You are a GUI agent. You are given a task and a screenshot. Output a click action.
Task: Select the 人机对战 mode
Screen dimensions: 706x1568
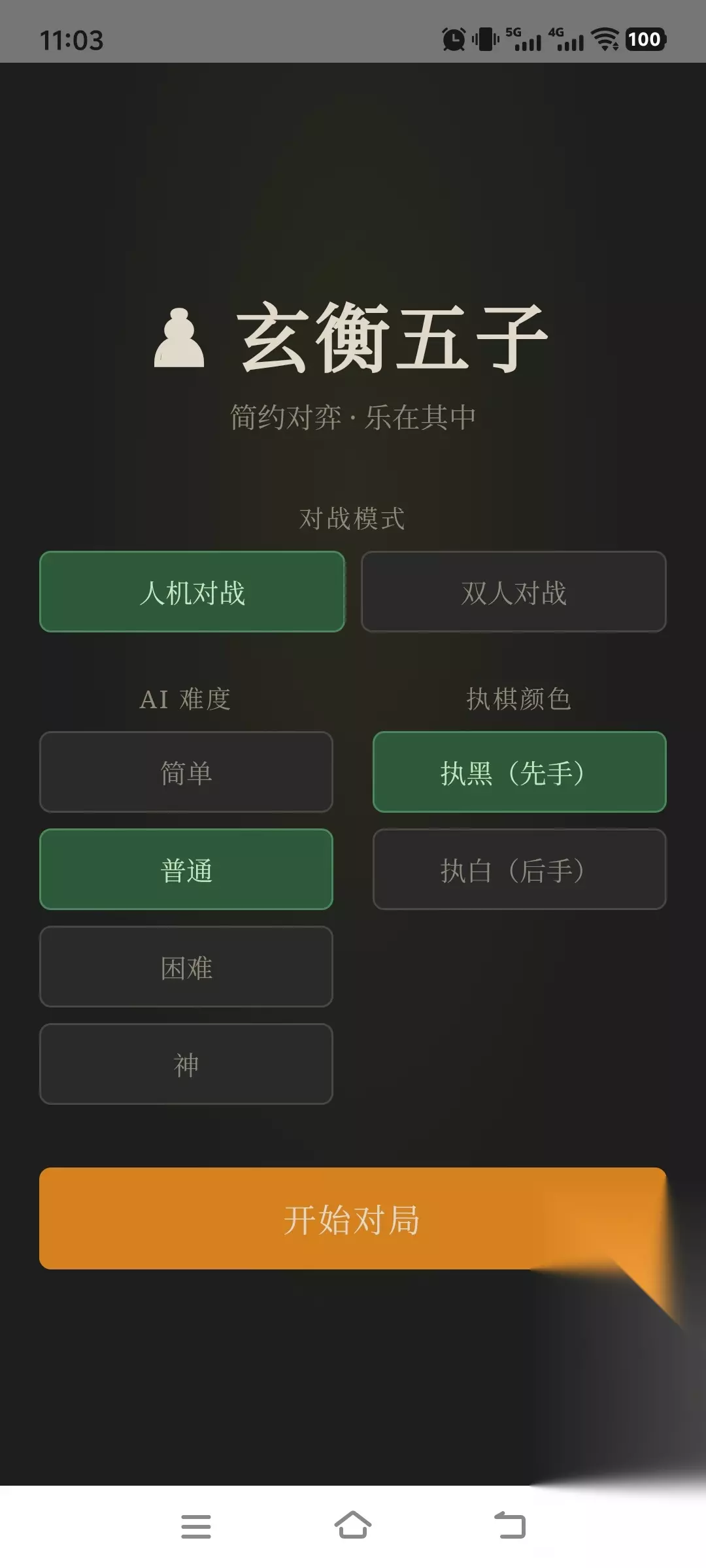[x=192, y=591]
